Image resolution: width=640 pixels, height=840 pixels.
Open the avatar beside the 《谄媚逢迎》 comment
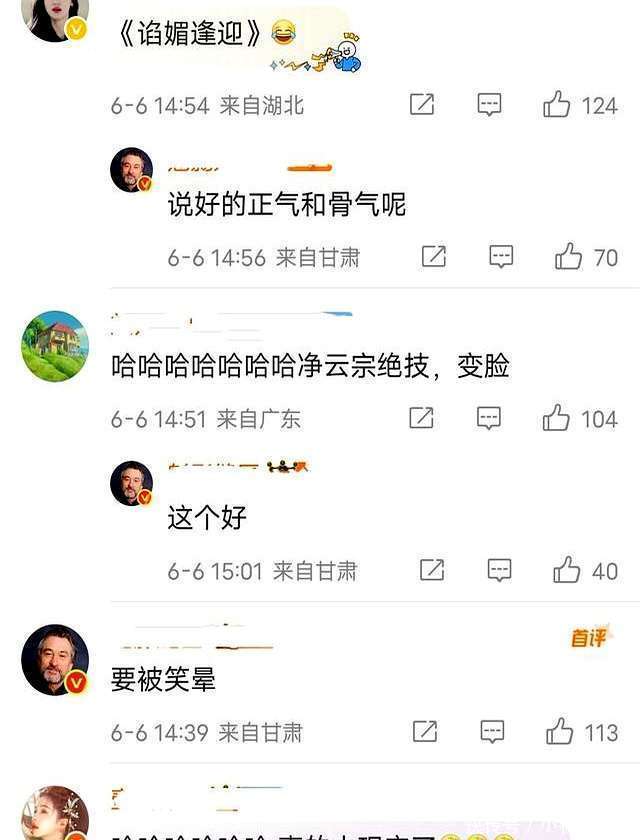tap(55, 19)
